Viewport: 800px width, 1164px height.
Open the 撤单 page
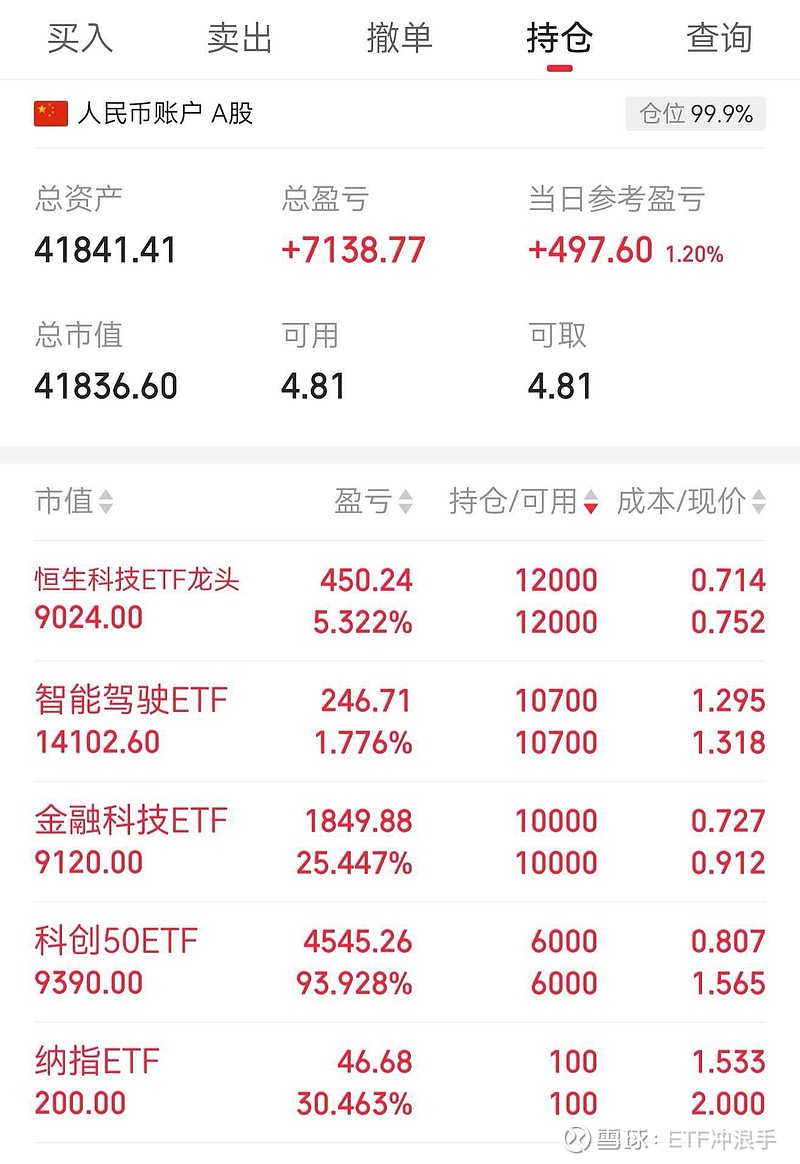[x=400, y=40]
